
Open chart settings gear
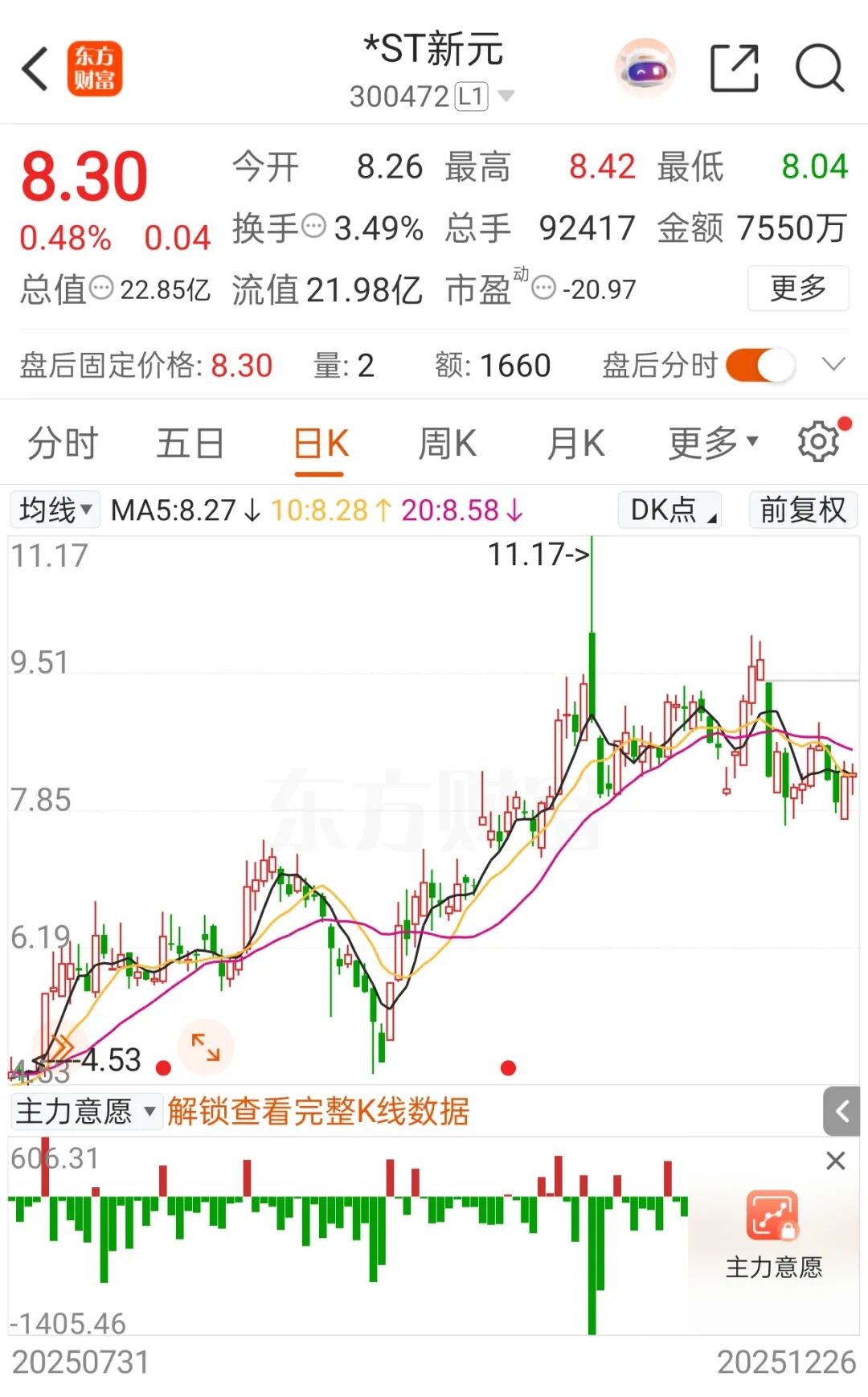click(819, 441)
